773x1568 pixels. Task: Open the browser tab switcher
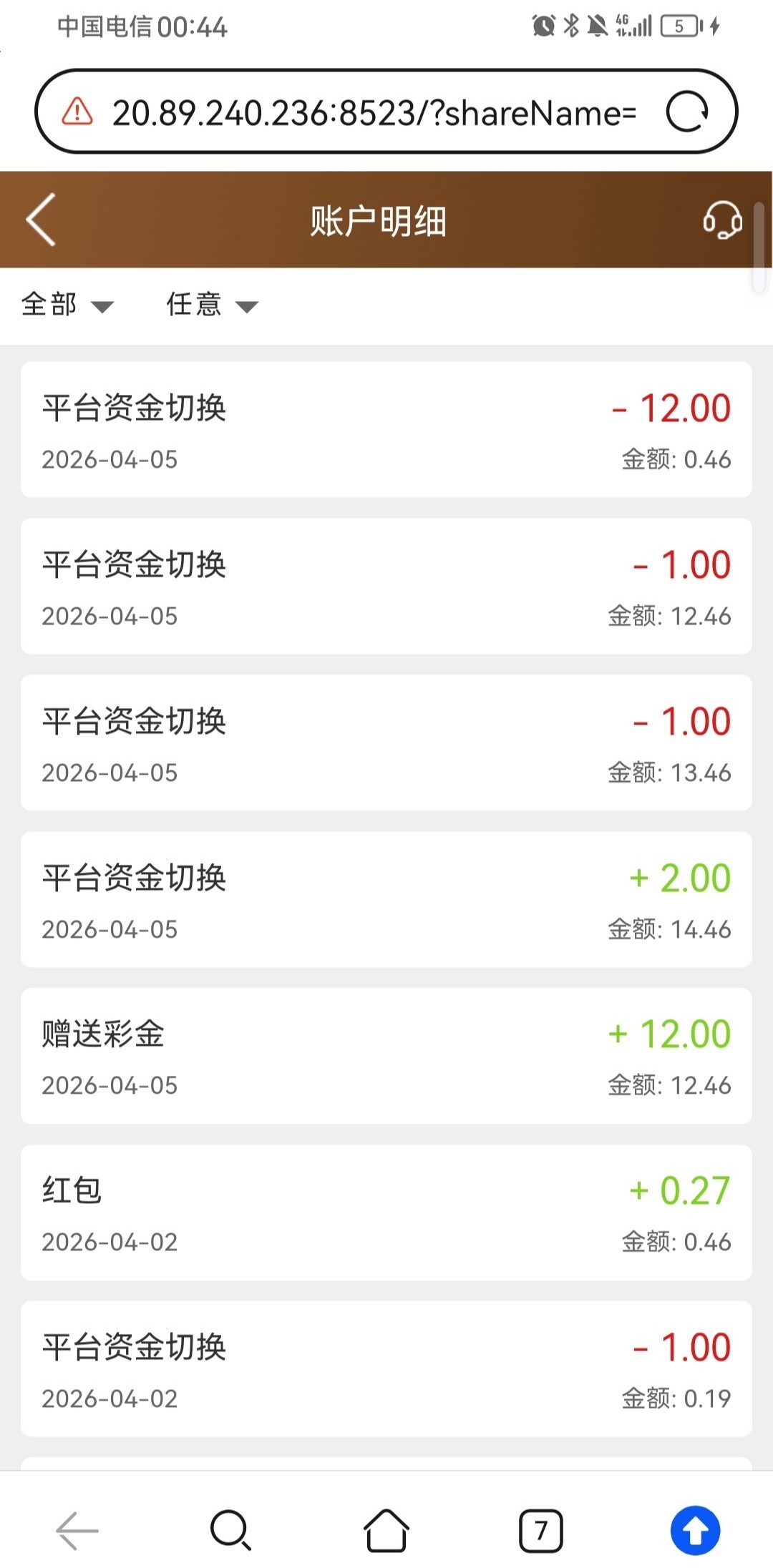(540, 1530)
